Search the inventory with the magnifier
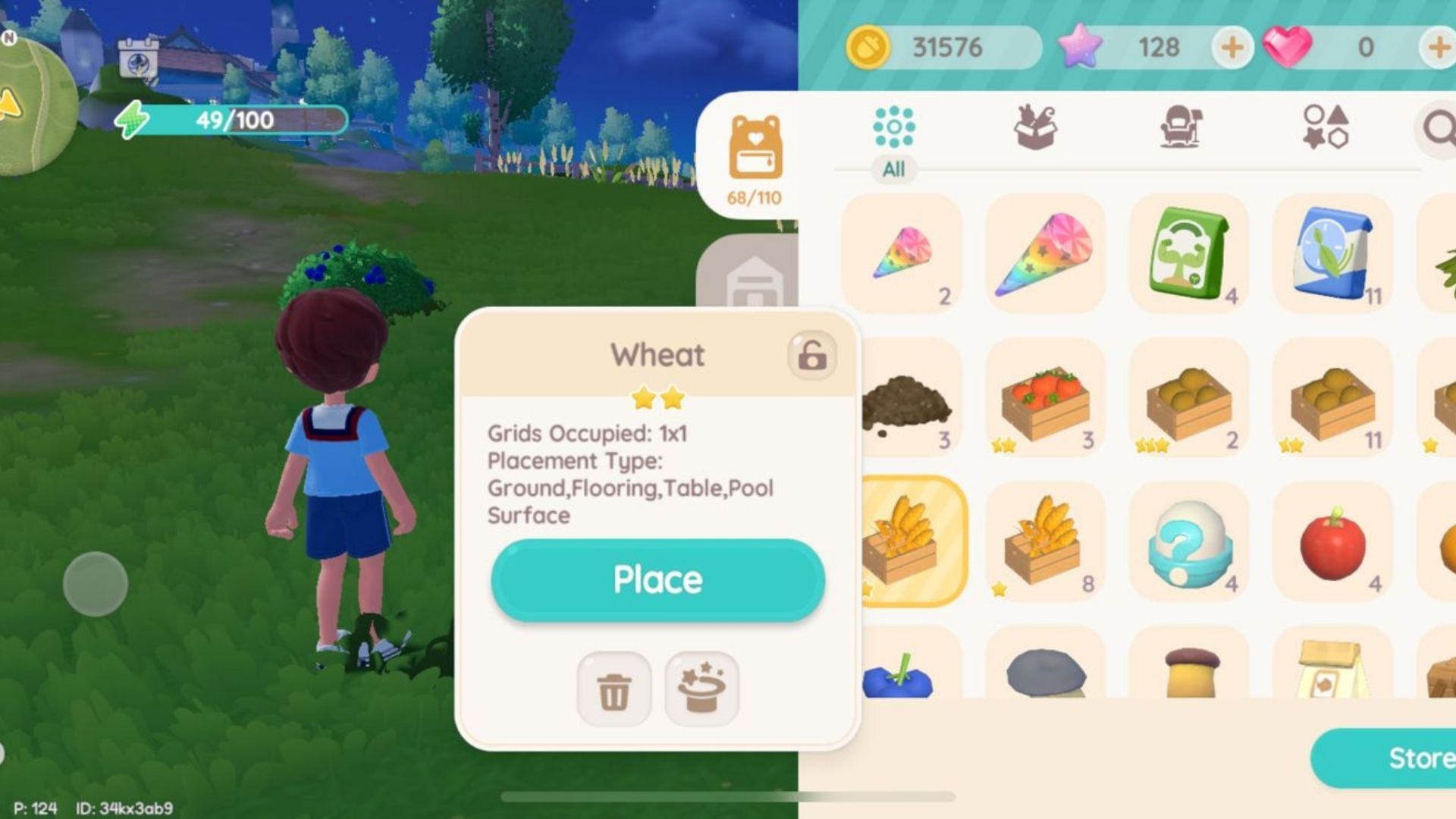 point(1438,127)
